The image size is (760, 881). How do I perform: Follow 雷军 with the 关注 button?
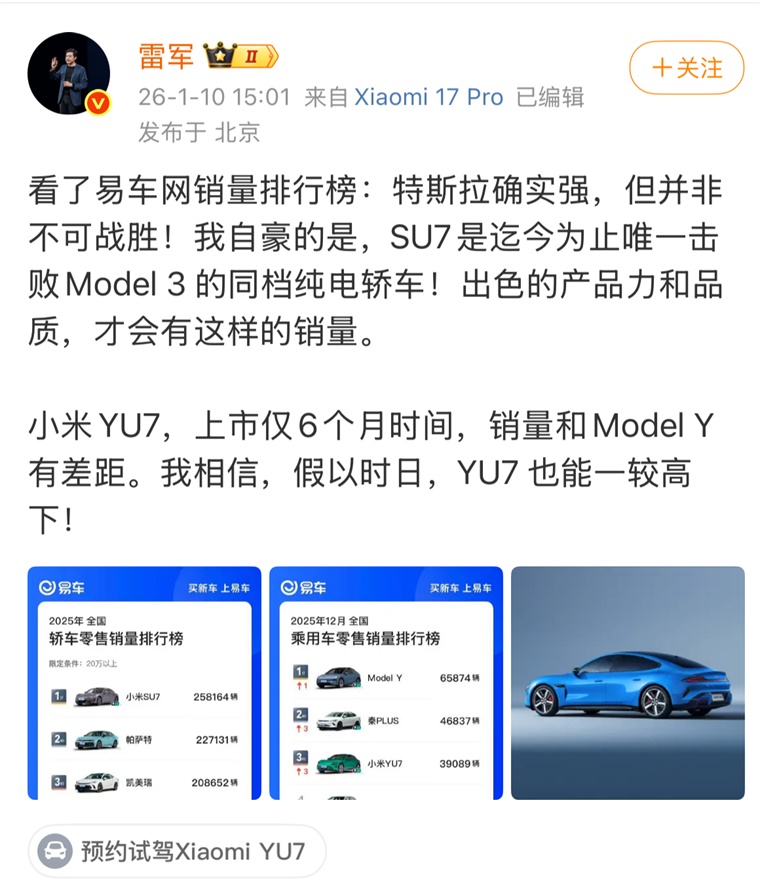[686, 68]
